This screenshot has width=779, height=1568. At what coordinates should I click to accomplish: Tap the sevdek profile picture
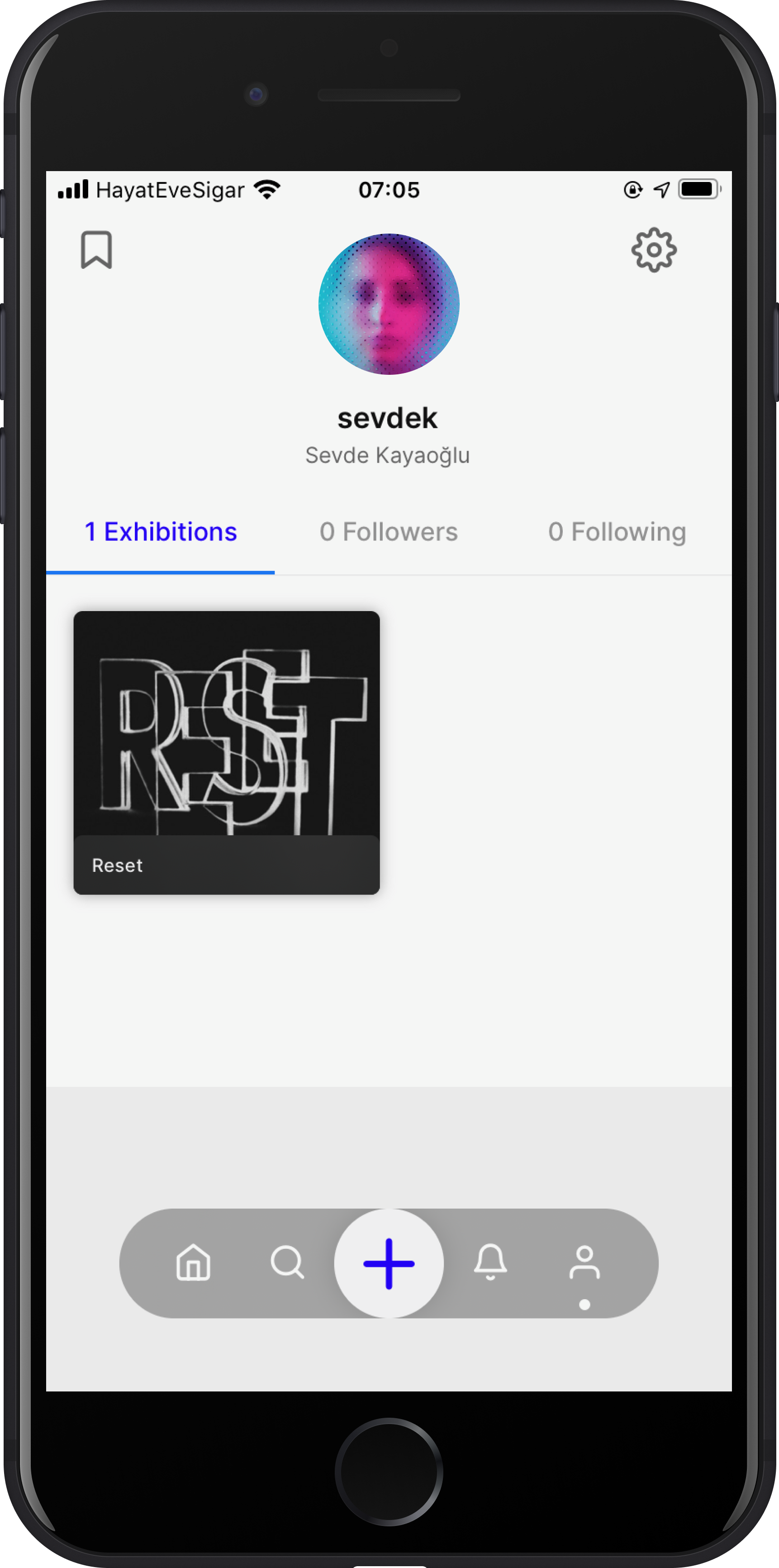coord(389,304)
